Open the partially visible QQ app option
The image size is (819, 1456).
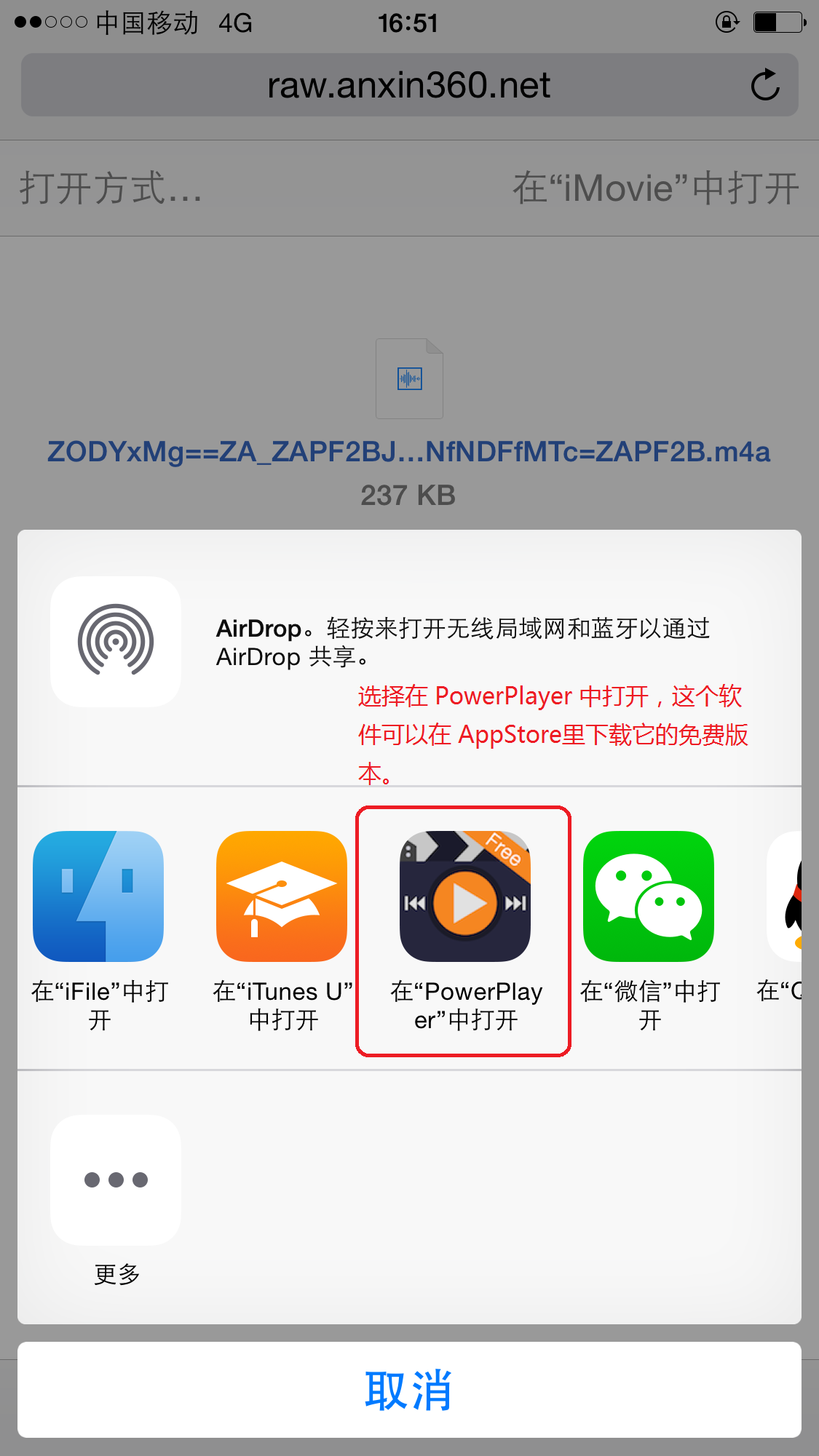coord(786,896)
